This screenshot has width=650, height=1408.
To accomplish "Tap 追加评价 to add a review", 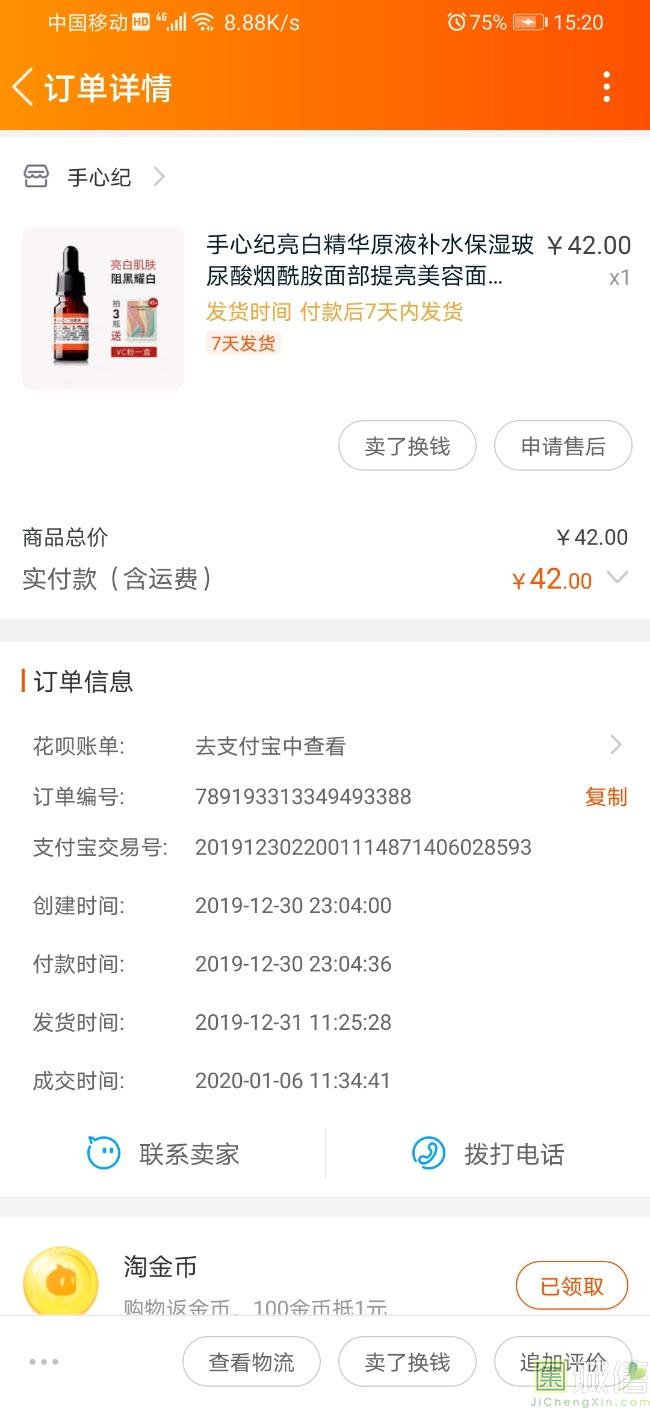I will tap(563, 1362).
